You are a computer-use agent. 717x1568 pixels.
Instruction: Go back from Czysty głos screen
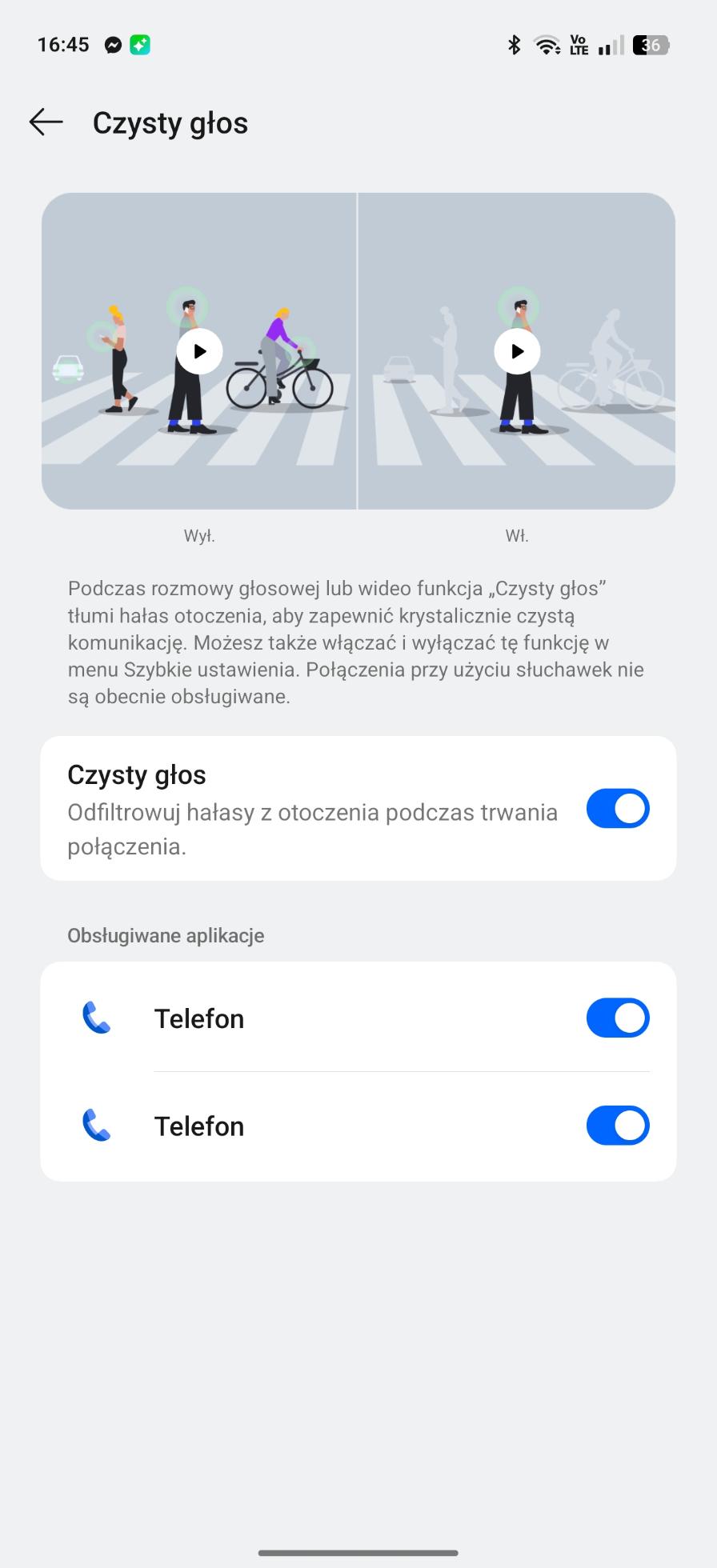point(46,122)
